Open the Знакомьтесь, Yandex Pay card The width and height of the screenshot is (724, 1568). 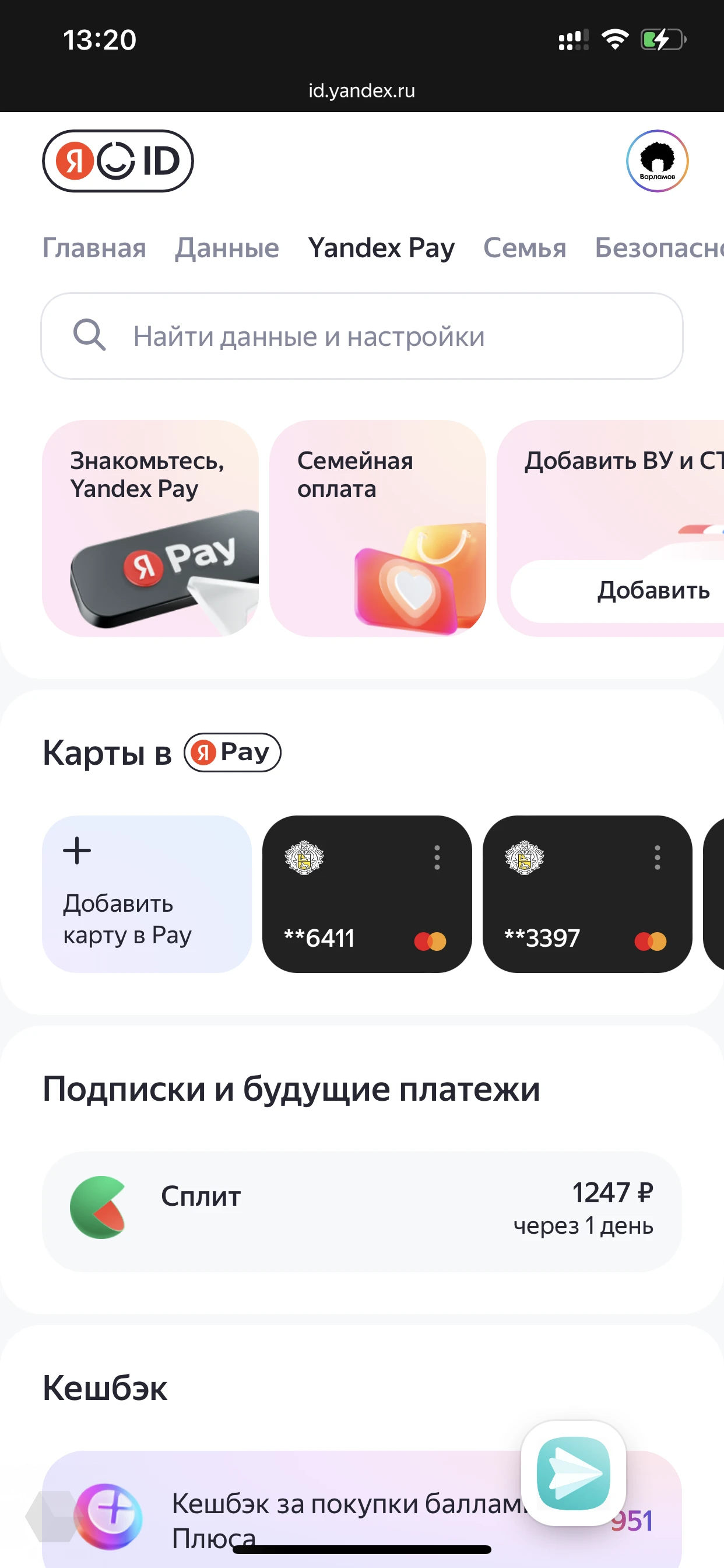coord(150,528)
